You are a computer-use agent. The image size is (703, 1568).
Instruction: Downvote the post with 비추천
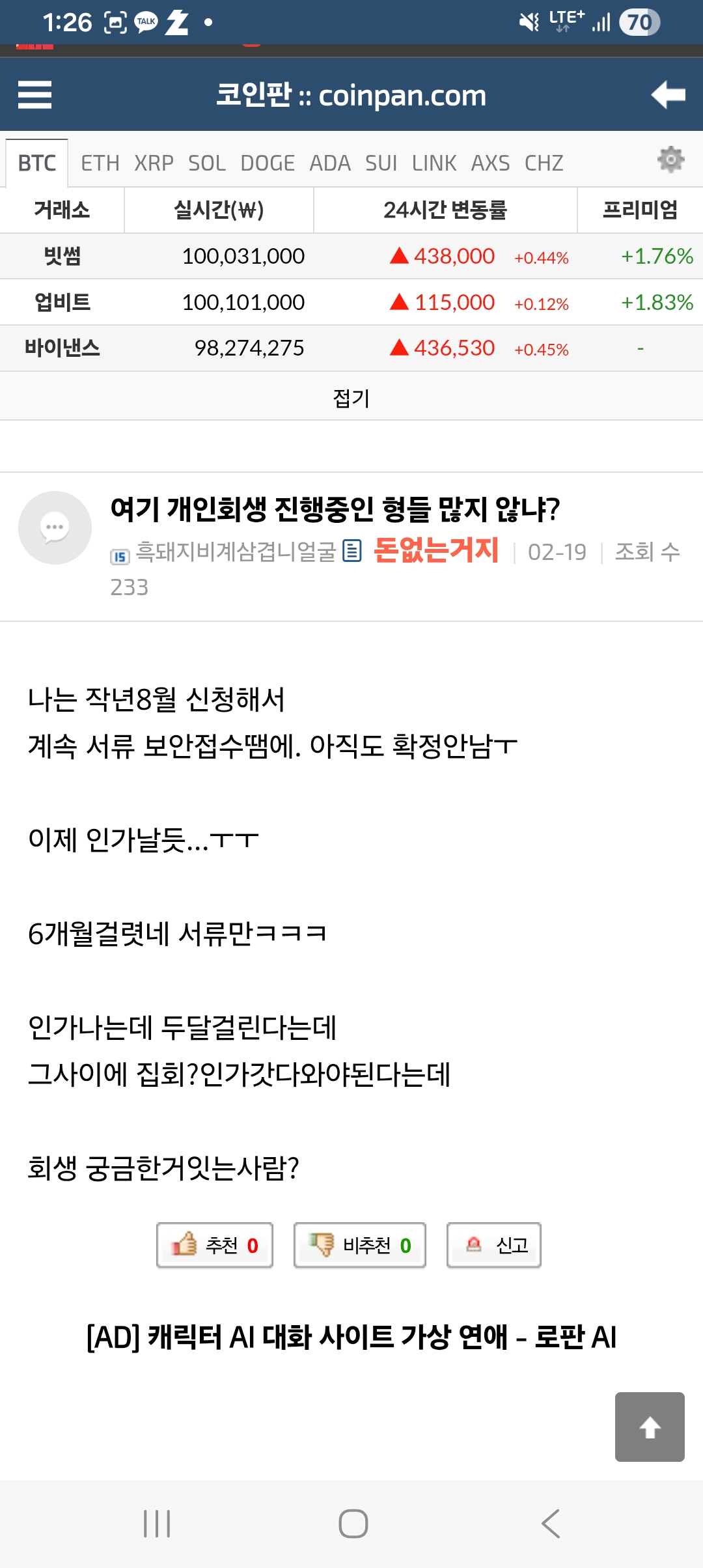(360, 1245)
